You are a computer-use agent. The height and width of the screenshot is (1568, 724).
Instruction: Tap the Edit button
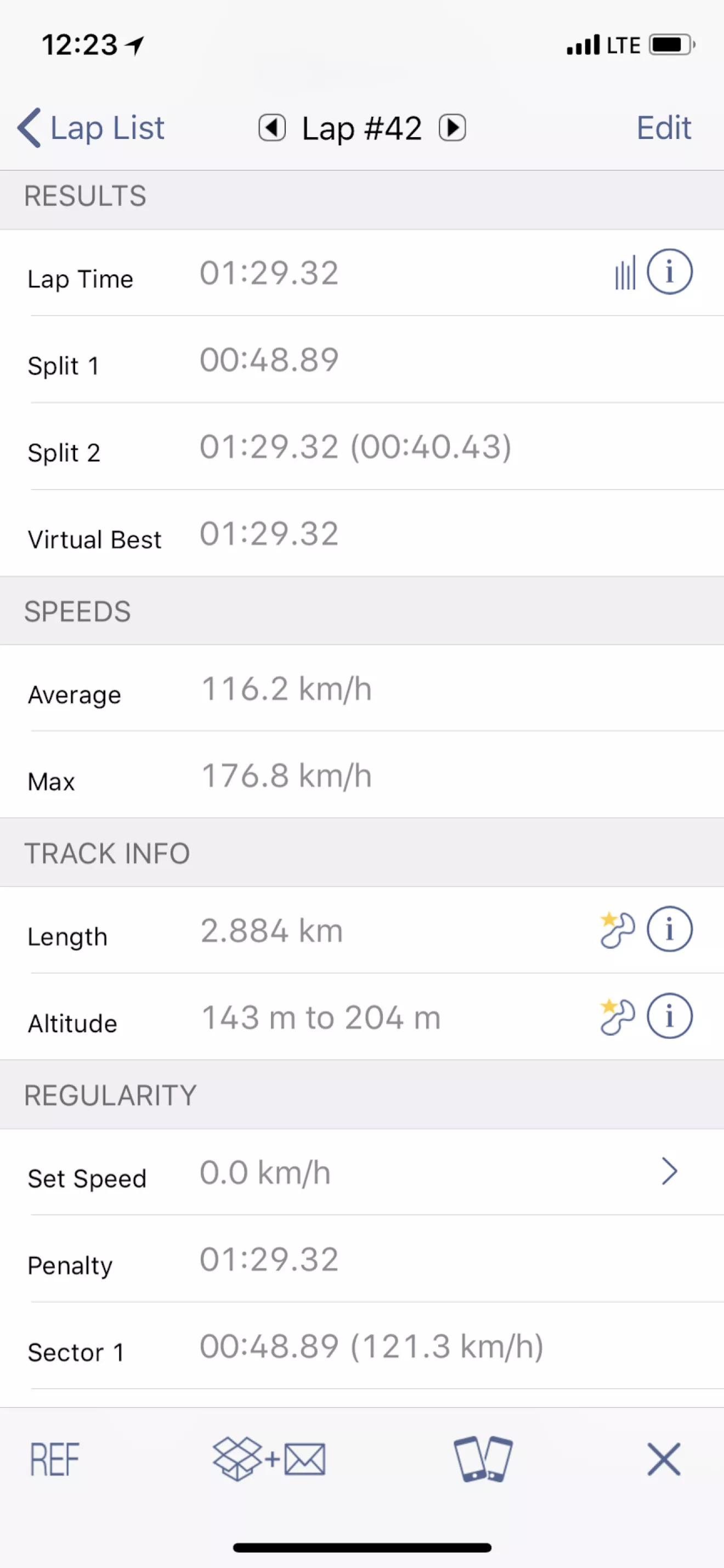(x=663, y=128)
